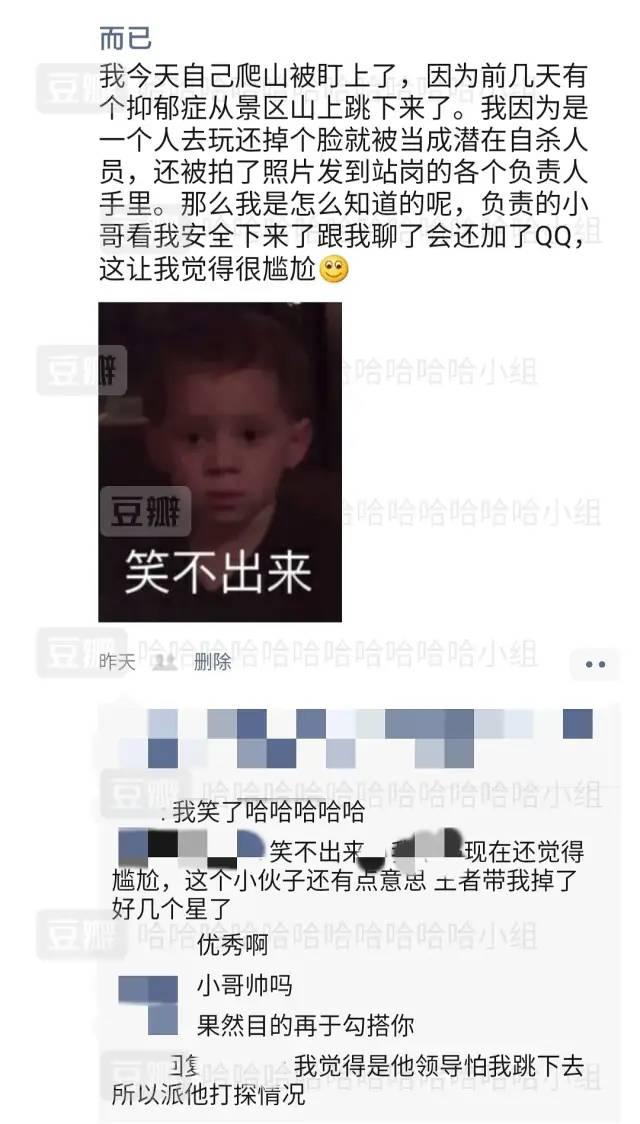The image size is (640, 1124).
Task: Reply to the comment 小哥帅吗
Action: 244,986
